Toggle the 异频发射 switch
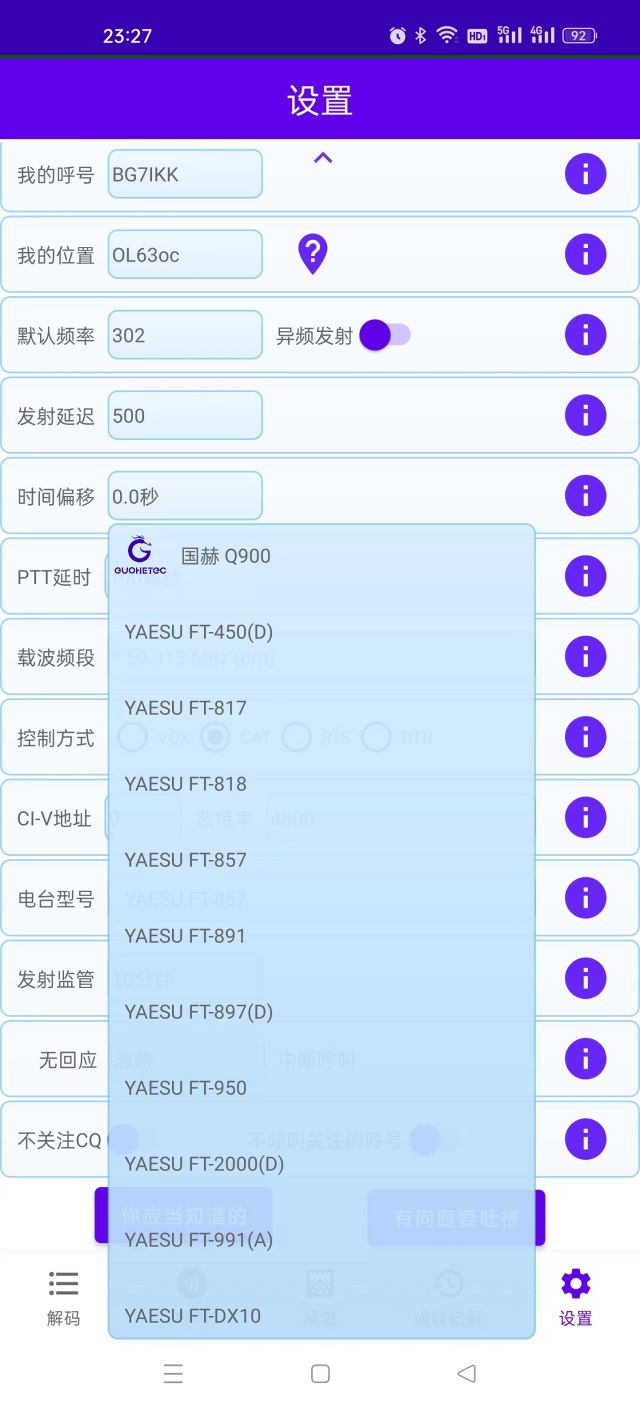This screenshot has width=640, height=1408. pyautogui.click(x=385, y=335)
